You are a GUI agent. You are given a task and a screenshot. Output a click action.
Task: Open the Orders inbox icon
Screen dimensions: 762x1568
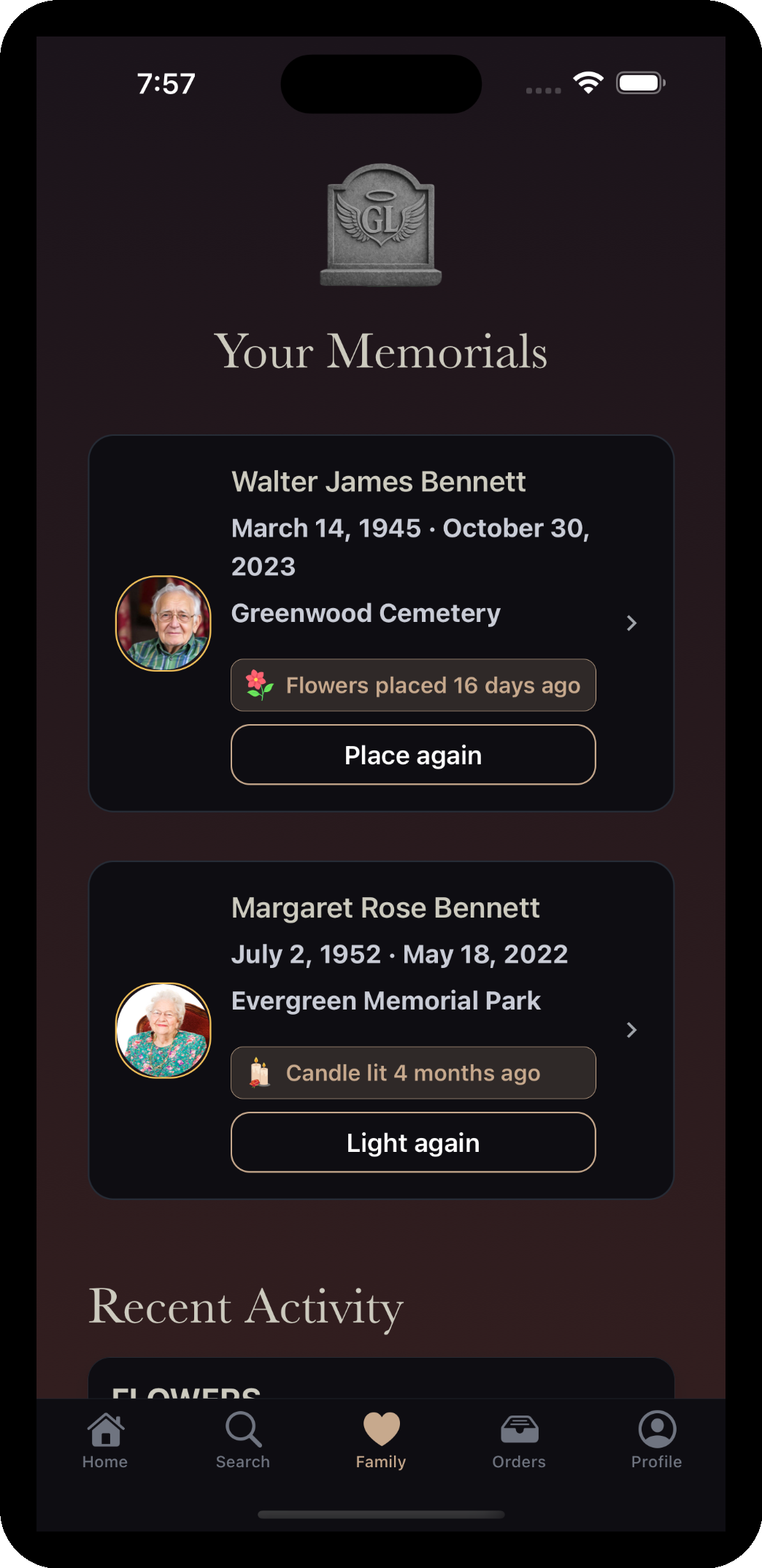coord(520,1428)
